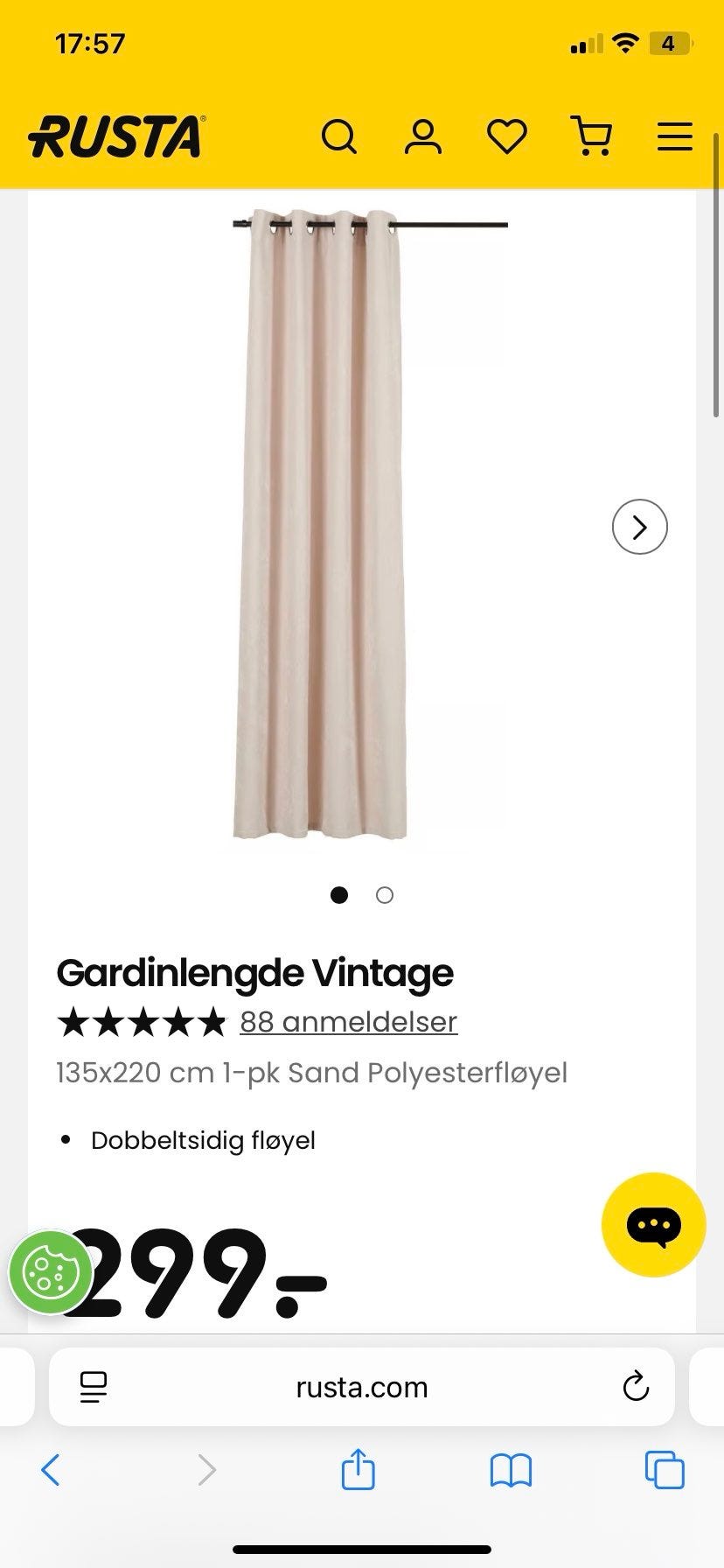Tap the Rusta logo to go home

pos(116,136)
